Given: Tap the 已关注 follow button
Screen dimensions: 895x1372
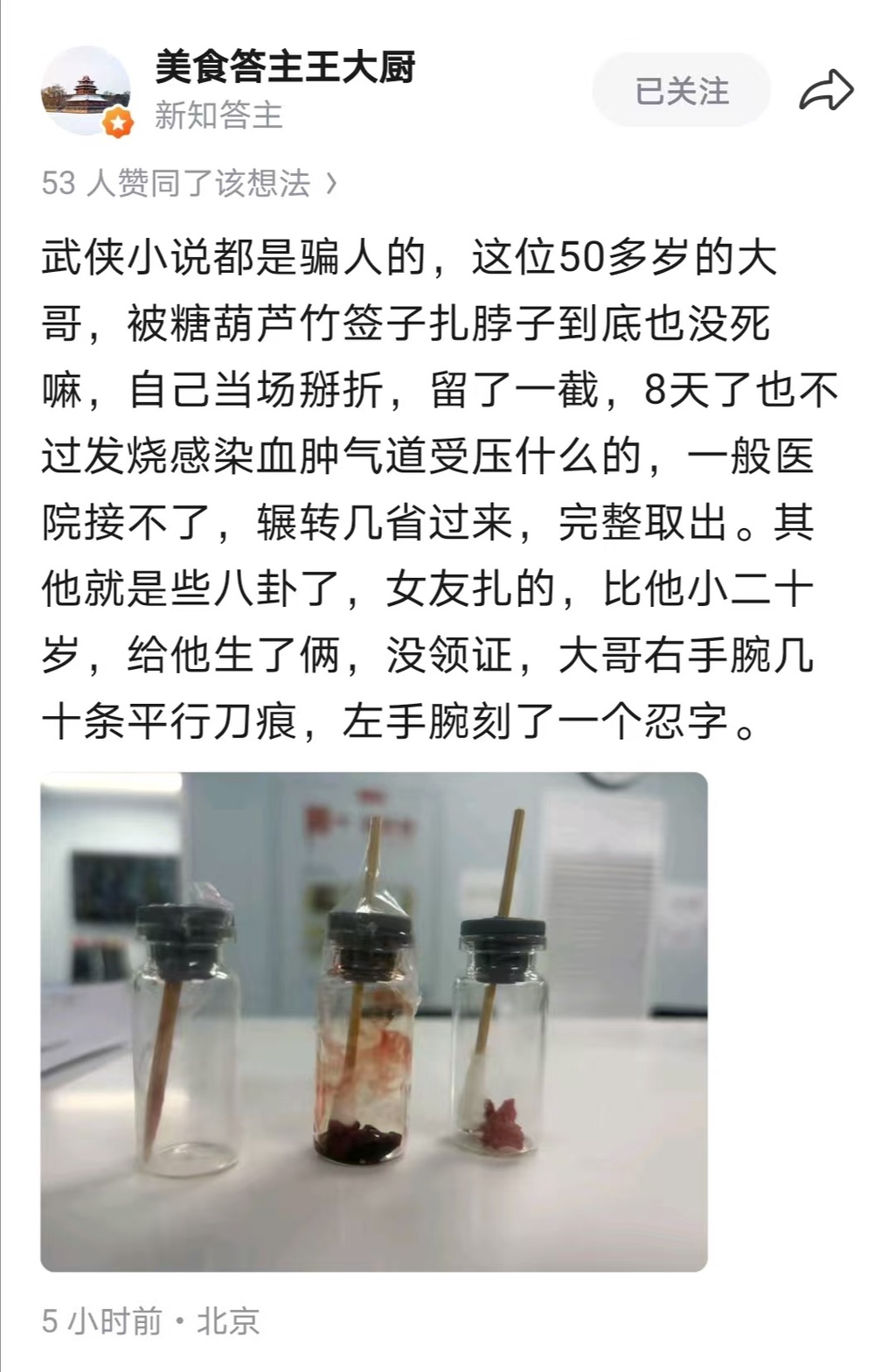Looking at the screenshot, I should point(681,91).
